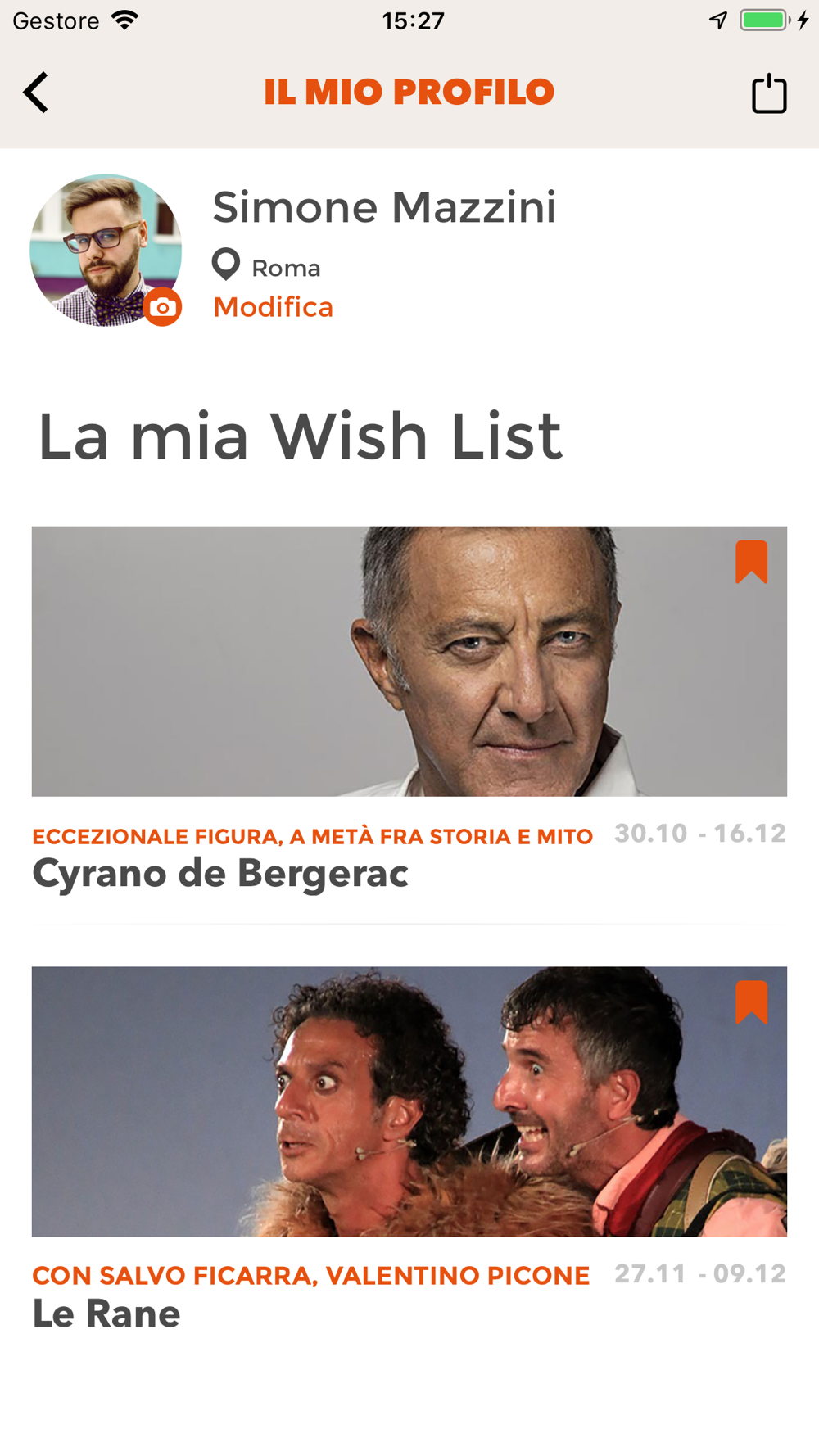The image size is (819, 1456).
Task: Share the profile using the share icon
Action: click(769, 93)
